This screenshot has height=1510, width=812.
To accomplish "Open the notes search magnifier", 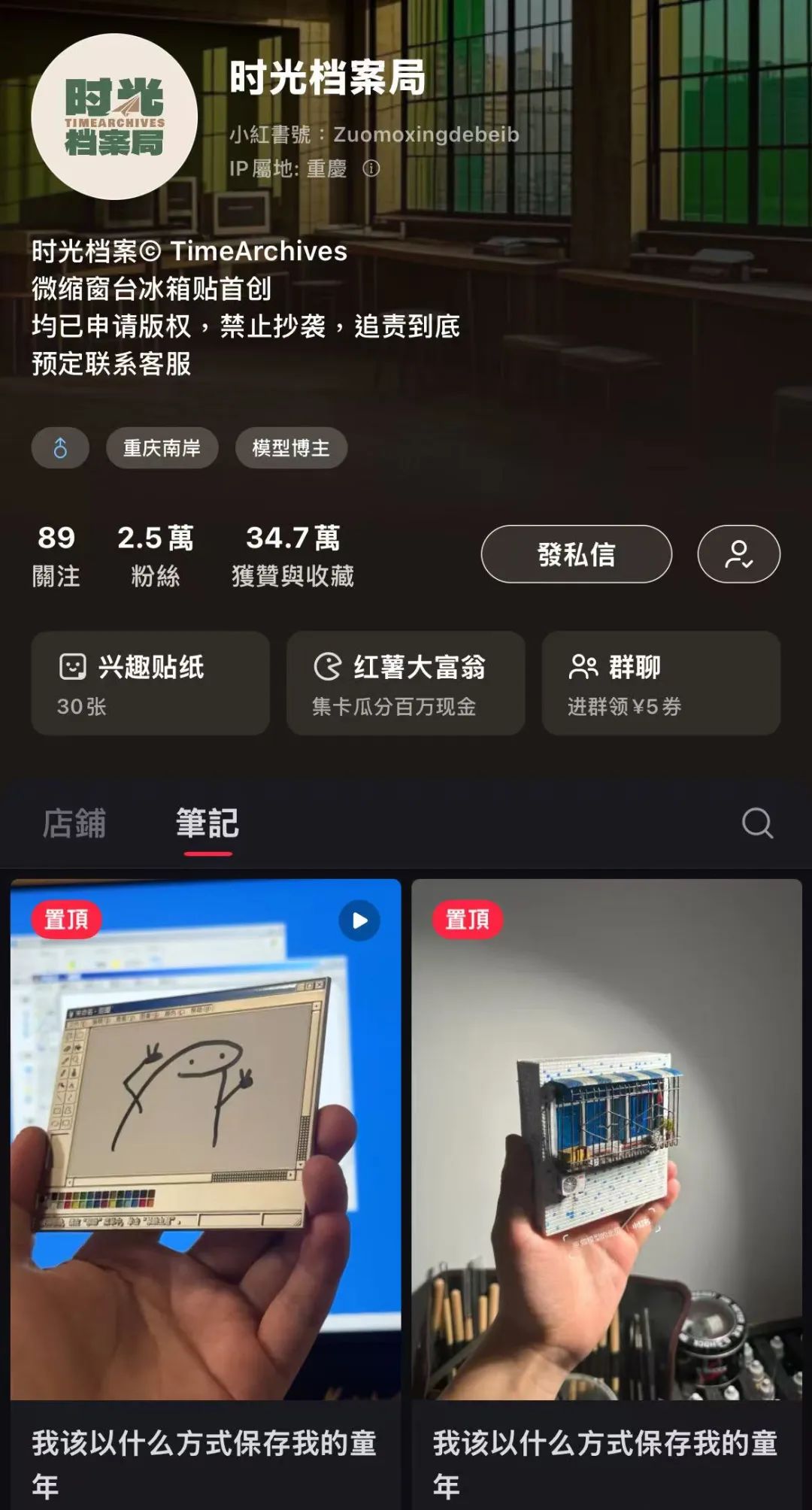I will pos(756,823).
